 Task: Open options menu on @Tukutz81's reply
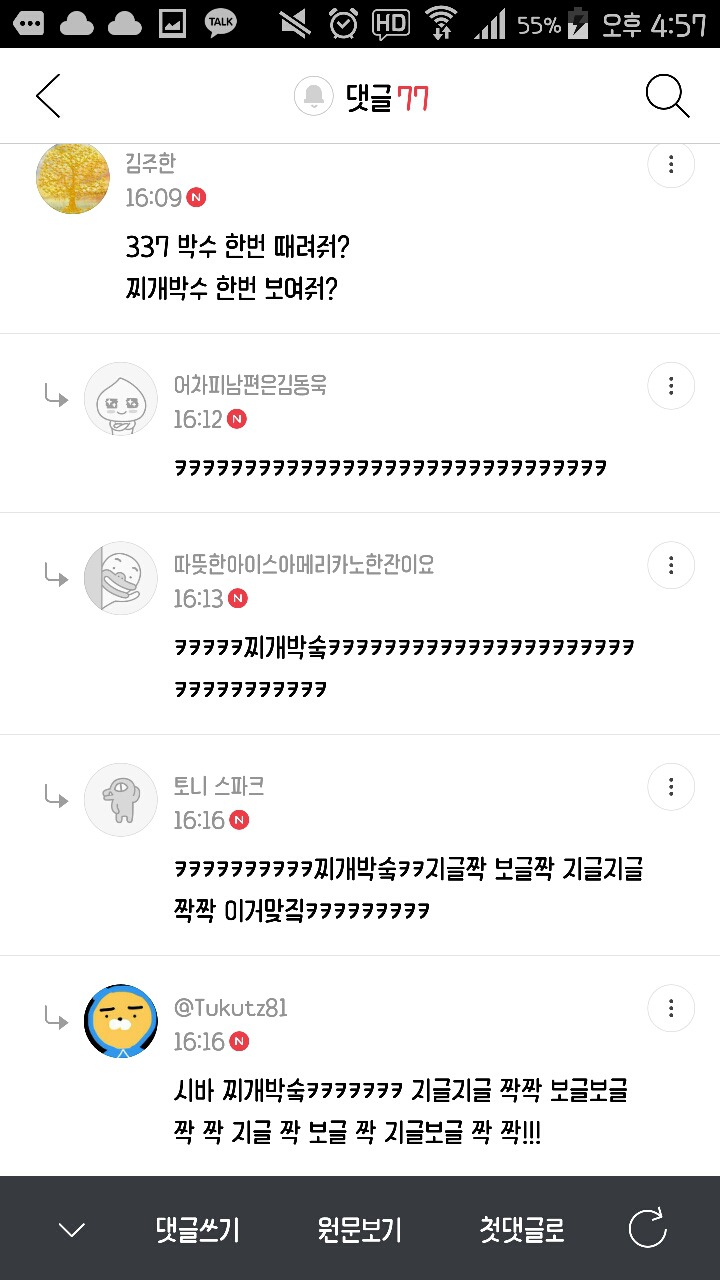pyautogui.click(x=671, y=1008)
